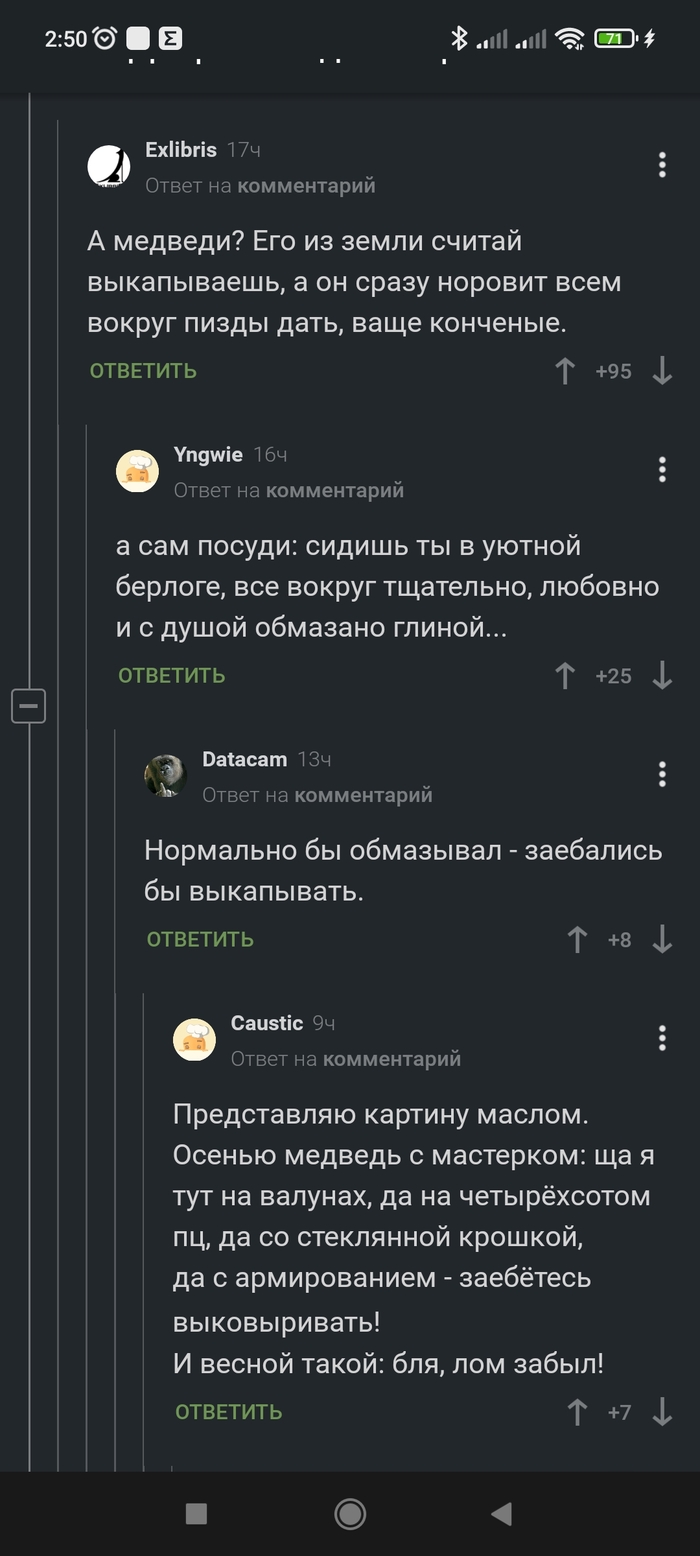Reply to Caustic's comment
The width and height of the screenshot is (700, 1556).
[x=229, y=1412]
